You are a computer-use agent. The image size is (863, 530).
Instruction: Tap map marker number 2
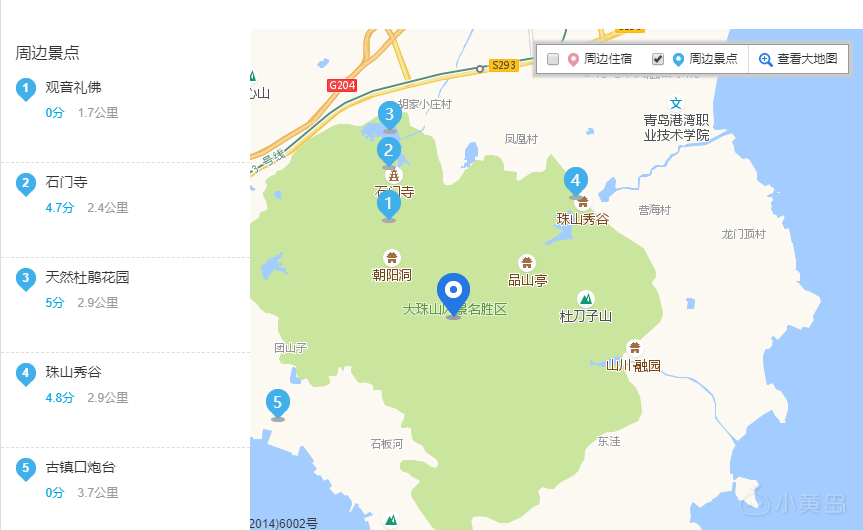coord(388,152)
